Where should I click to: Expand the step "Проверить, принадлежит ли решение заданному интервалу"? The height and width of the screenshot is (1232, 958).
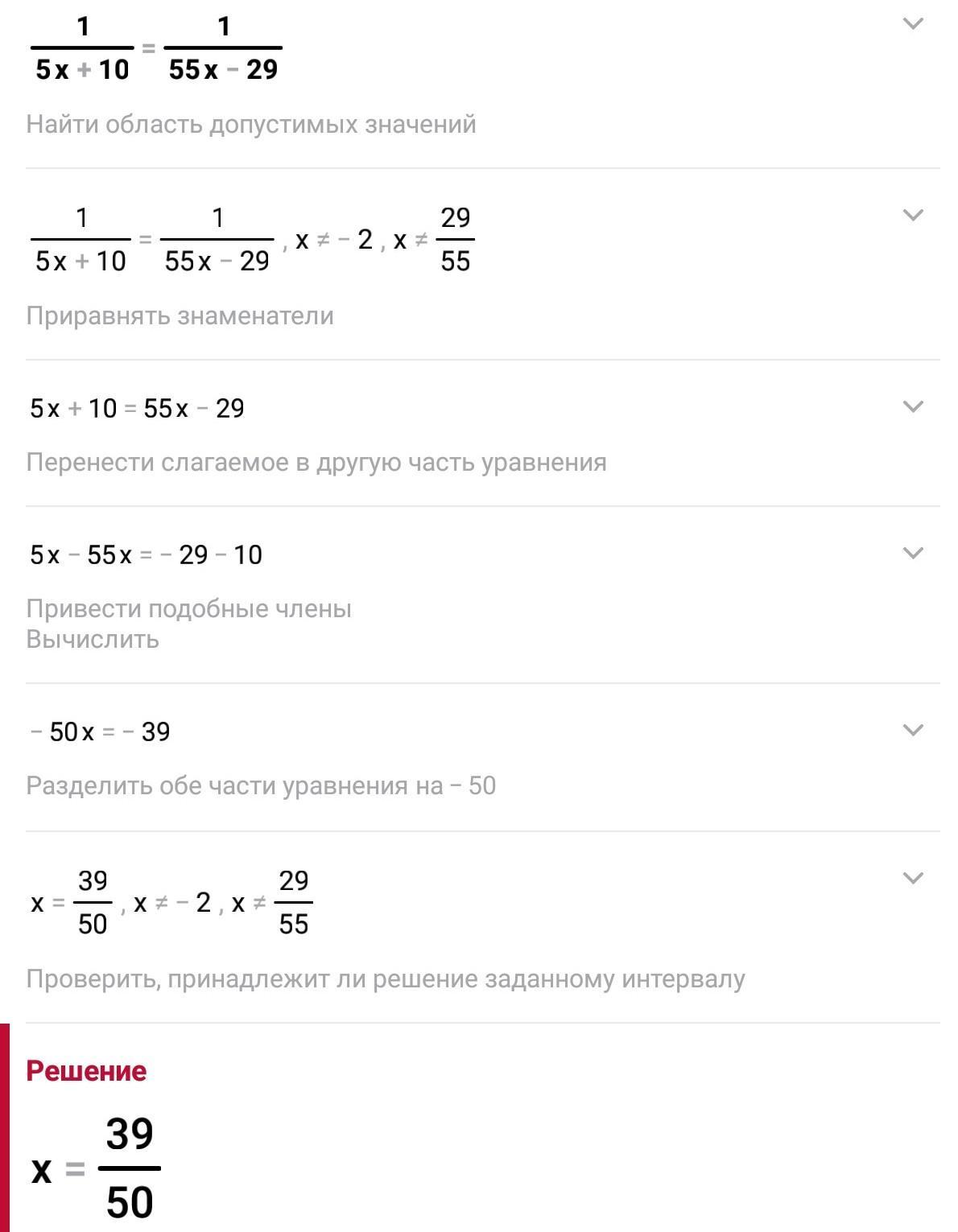[912, 879]
